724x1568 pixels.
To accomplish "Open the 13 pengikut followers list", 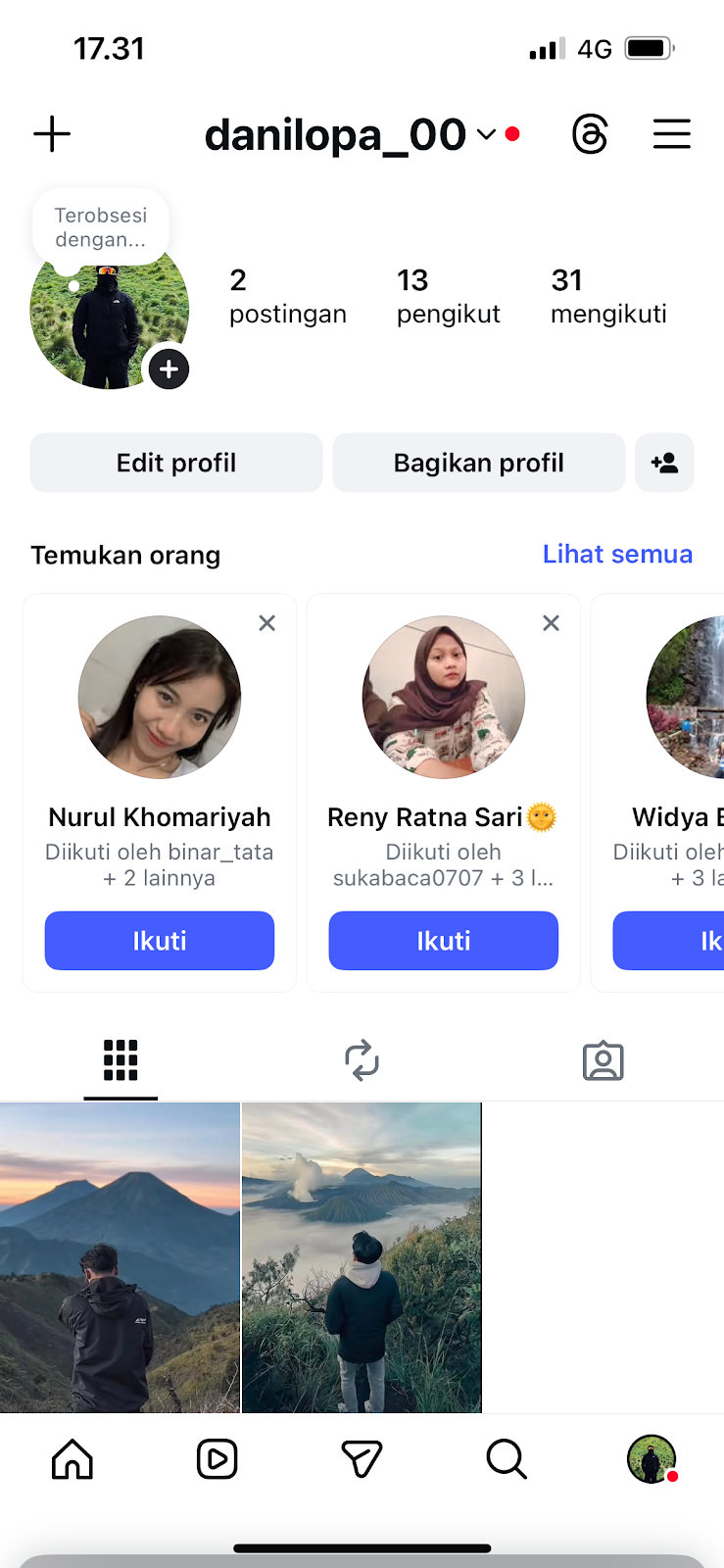I will coord(448,296).
